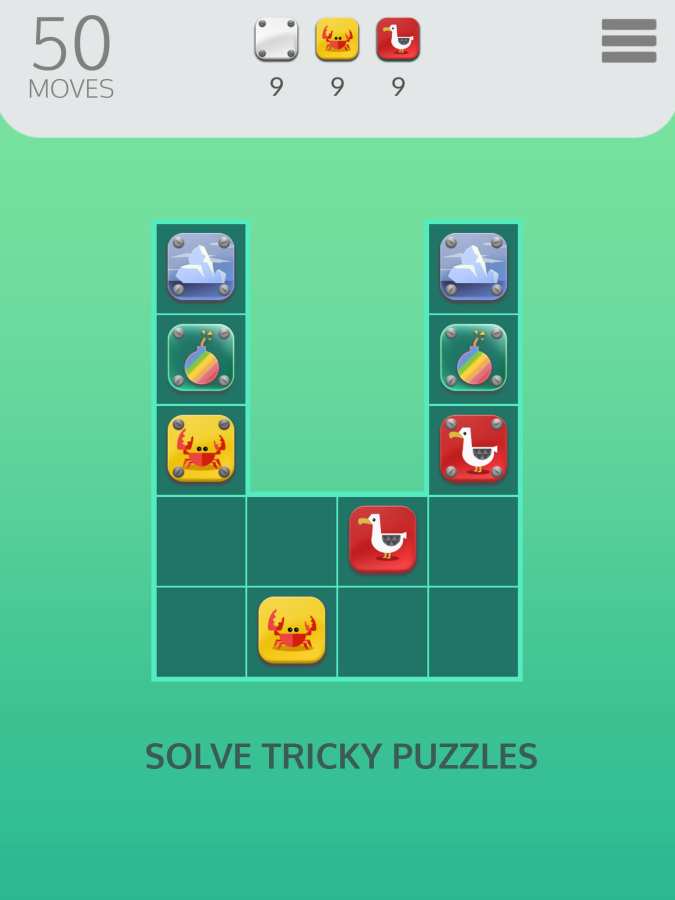Open the hamburger menu

628,41
